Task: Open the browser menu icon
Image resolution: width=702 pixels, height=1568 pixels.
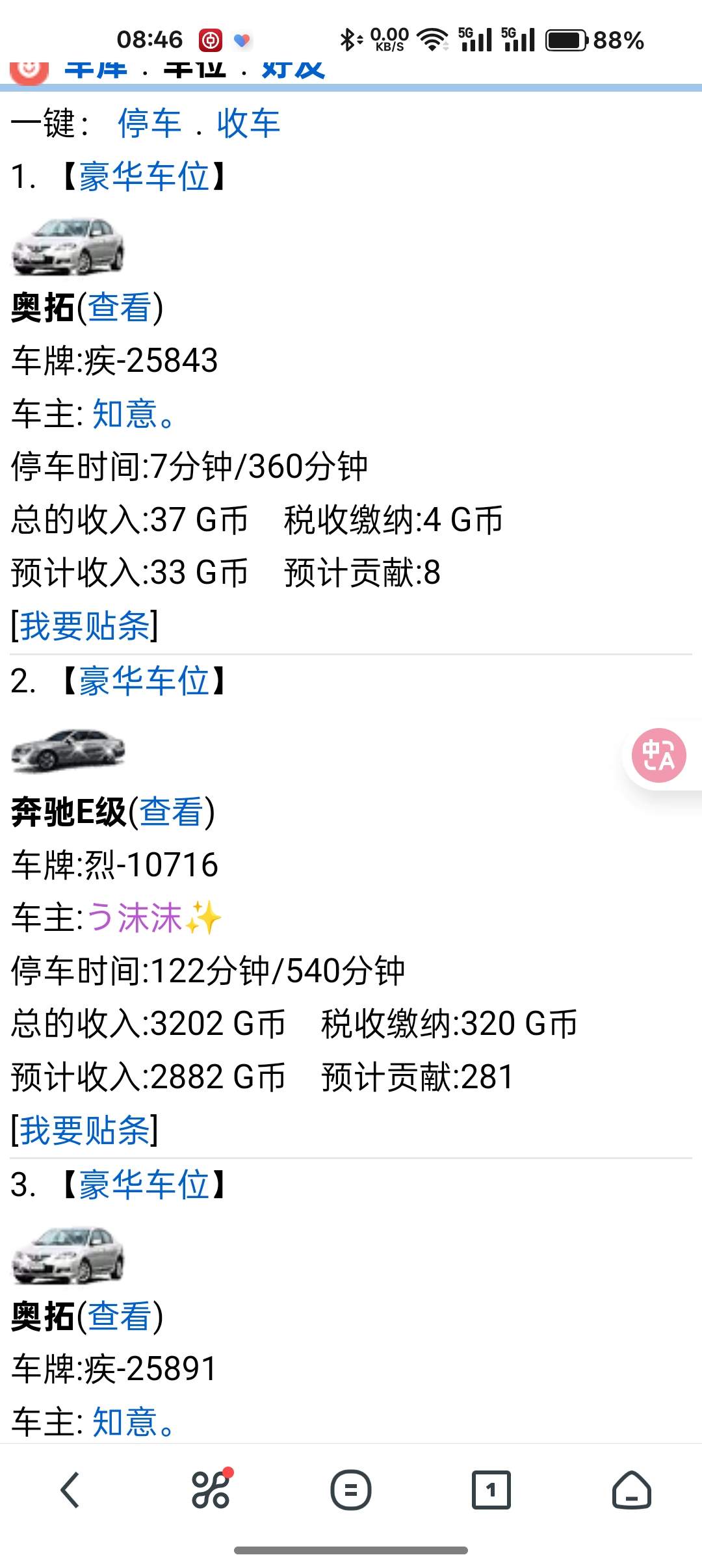Action: (351, 1489)
